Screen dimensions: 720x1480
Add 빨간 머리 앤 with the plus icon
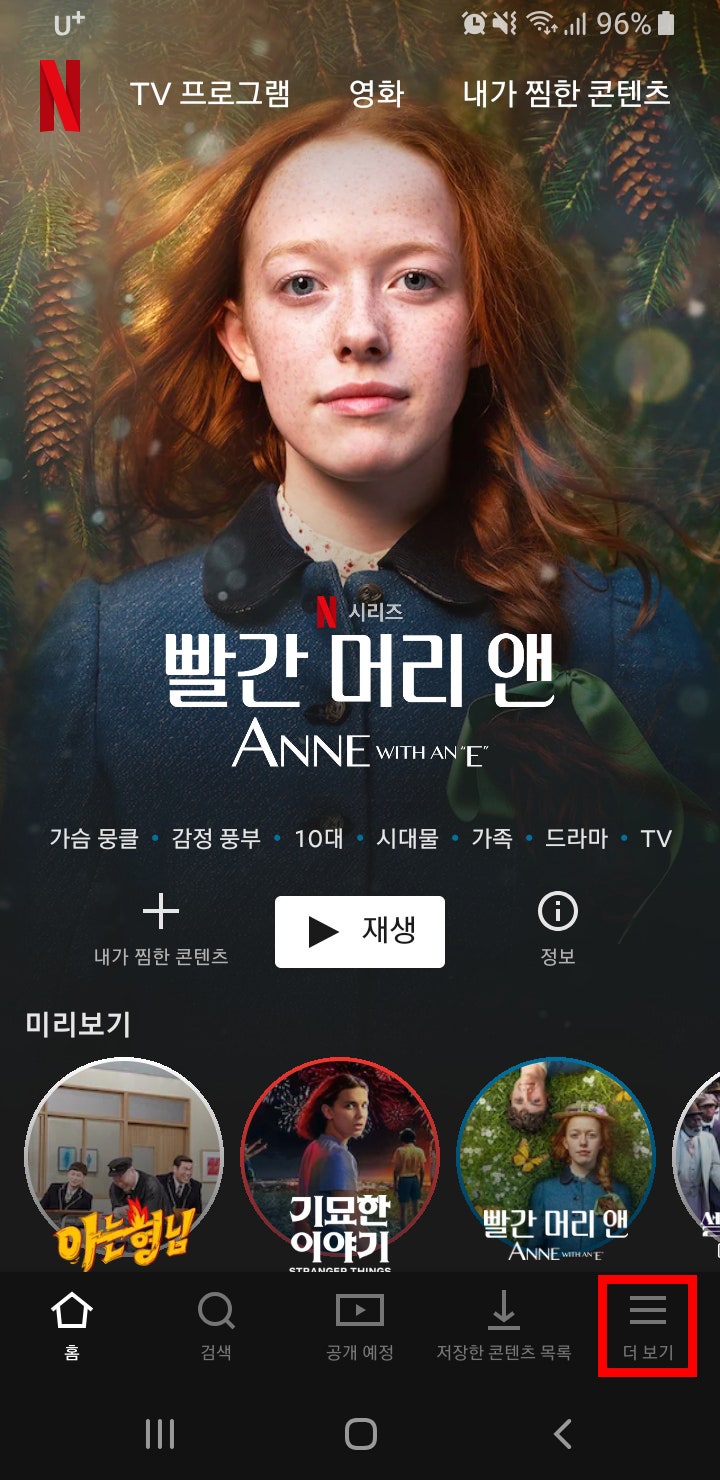click(161, 930)
